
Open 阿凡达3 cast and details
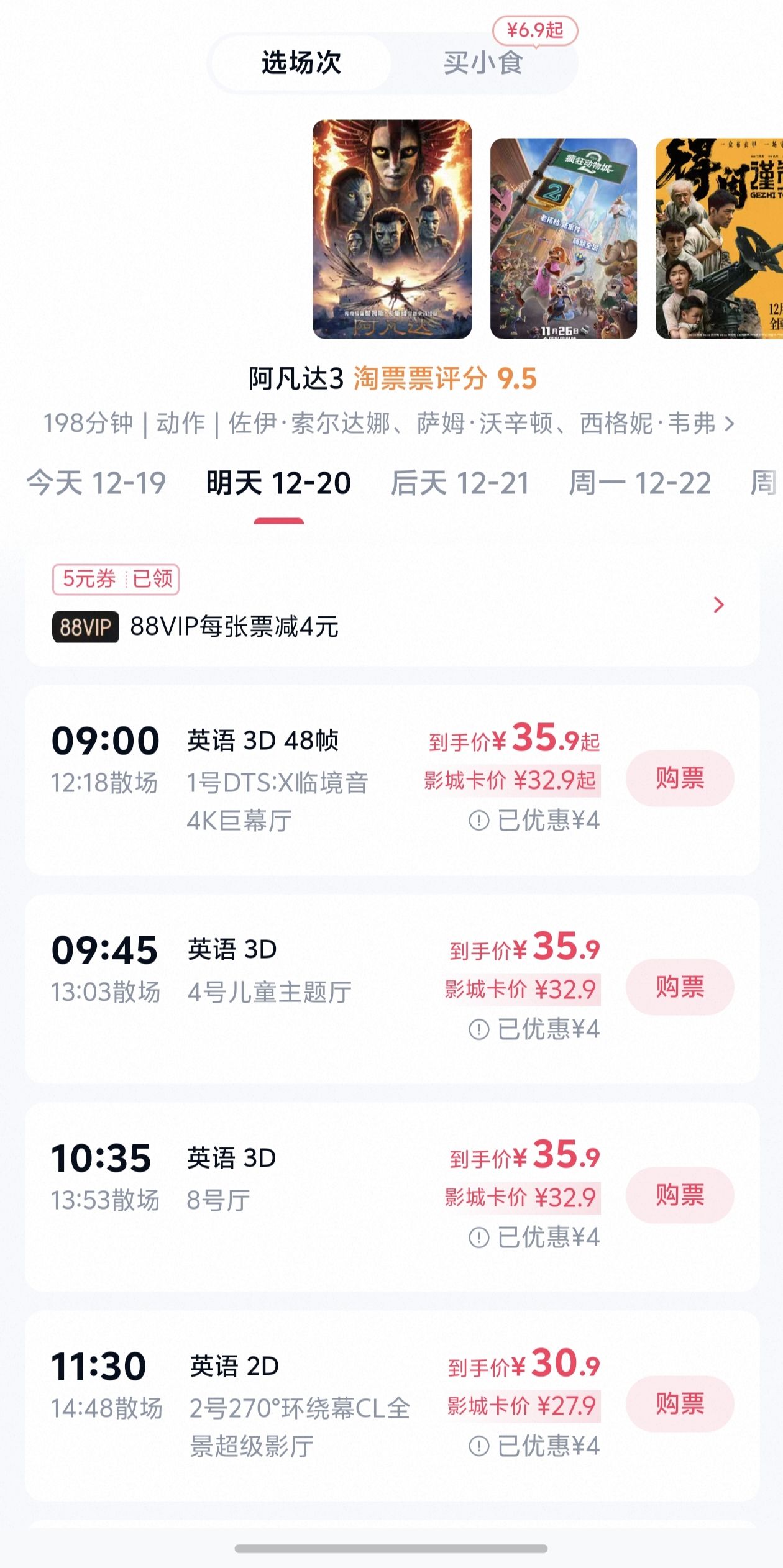tap(389, 424)
